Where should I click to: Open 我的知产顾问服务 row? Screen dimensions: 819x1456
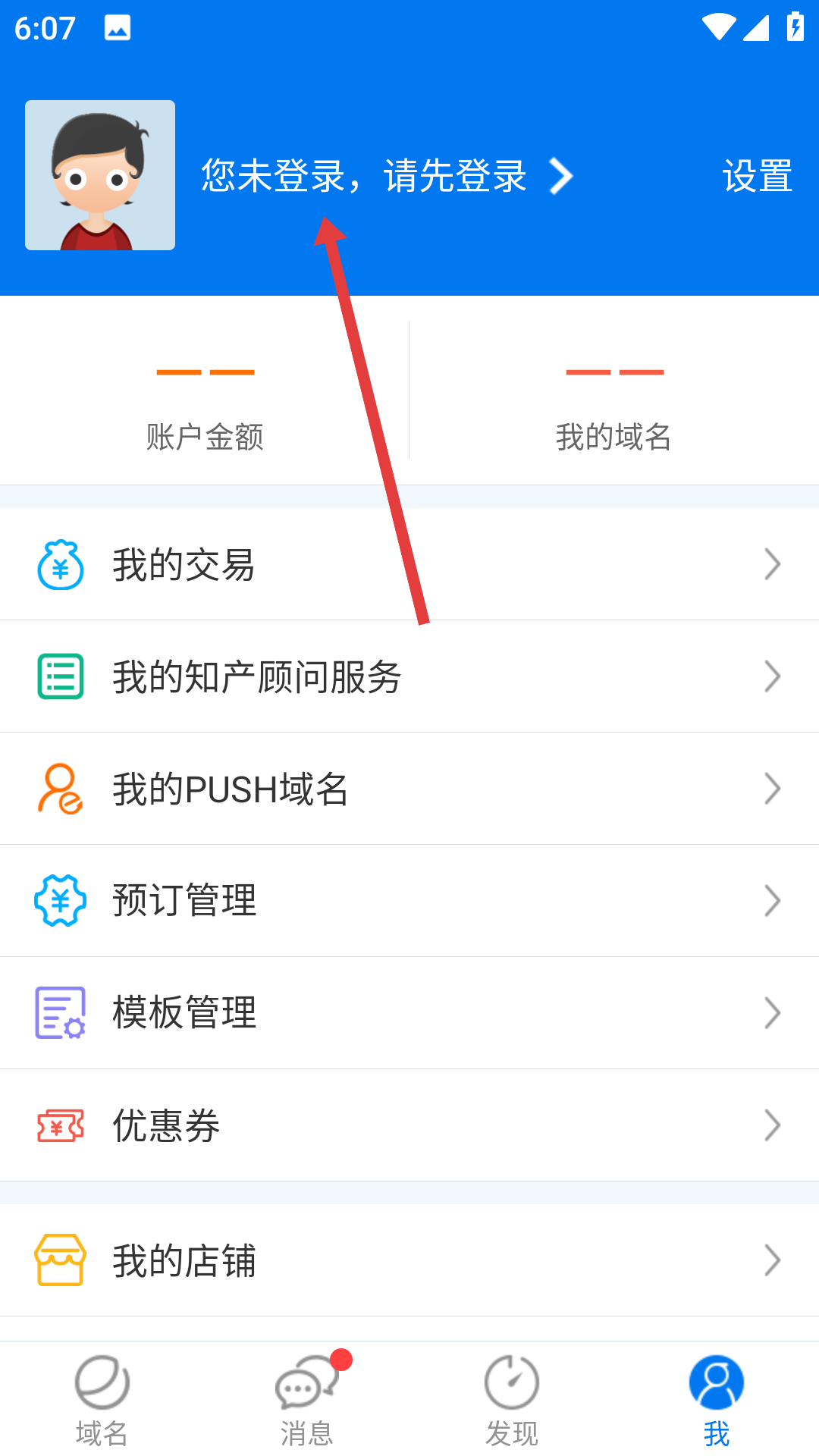coord(409,676)
